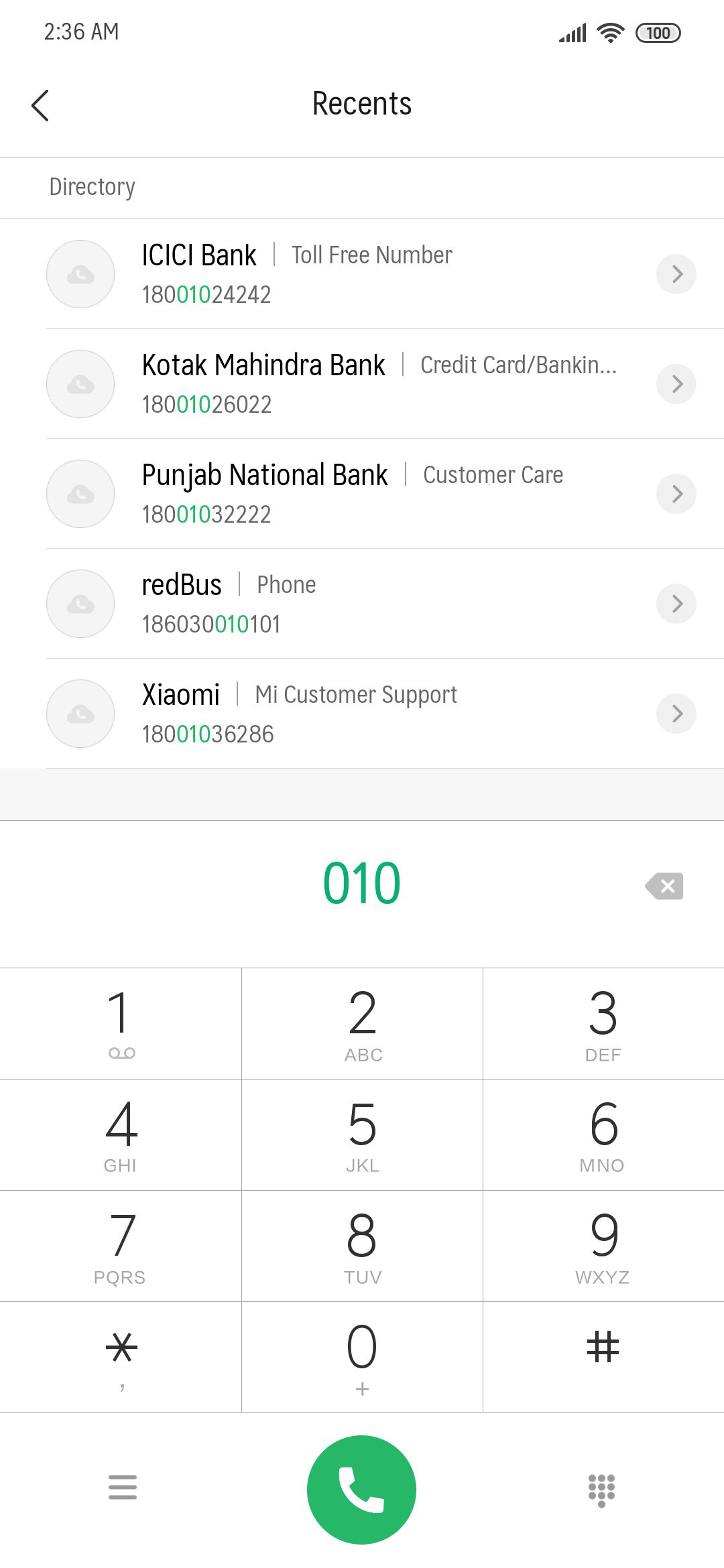
Task: Enter the hash symbol
Action: pyautogui.click(x=603, y=1357)
